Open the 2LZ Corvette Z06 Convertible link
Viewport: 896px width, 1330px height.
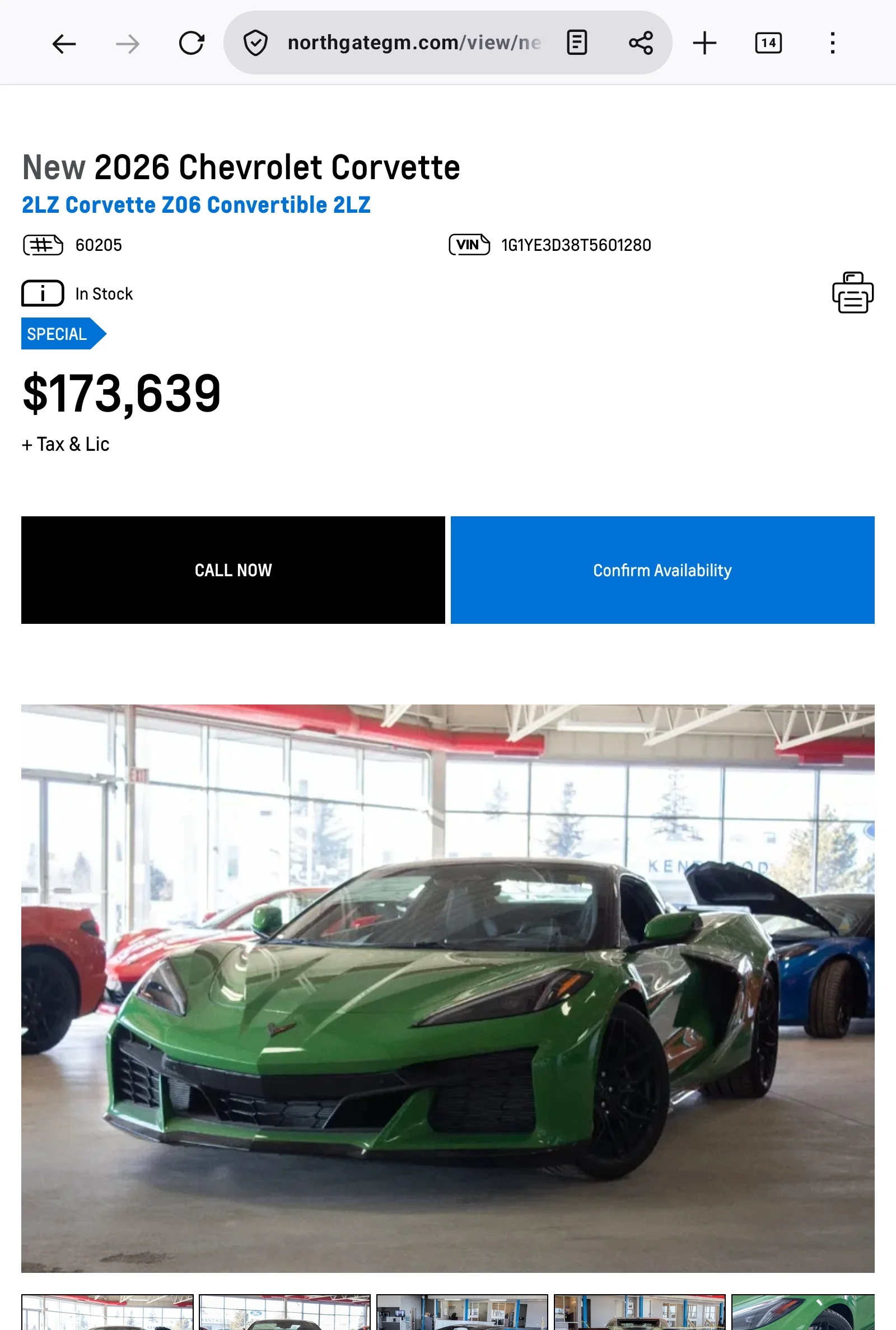tap(196, 204)
